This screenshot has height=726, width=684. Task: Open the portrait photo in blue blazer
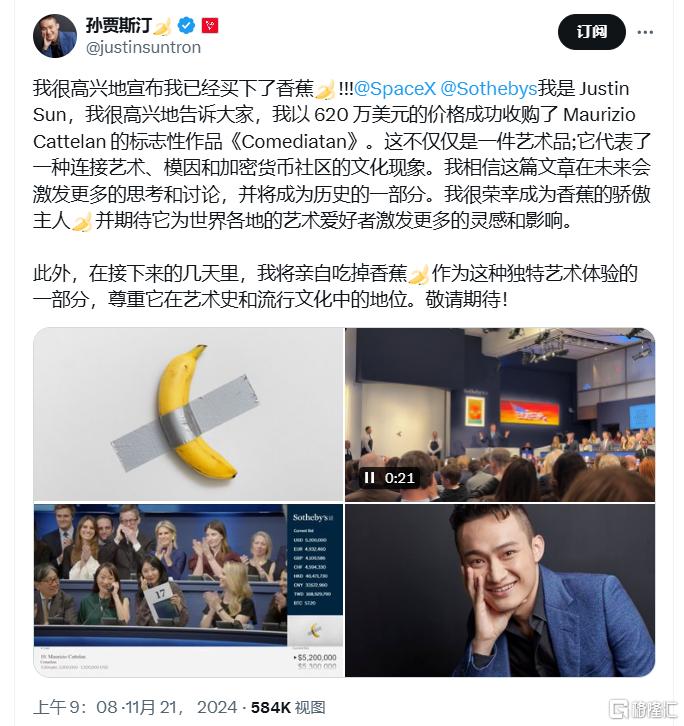[500, 590]
